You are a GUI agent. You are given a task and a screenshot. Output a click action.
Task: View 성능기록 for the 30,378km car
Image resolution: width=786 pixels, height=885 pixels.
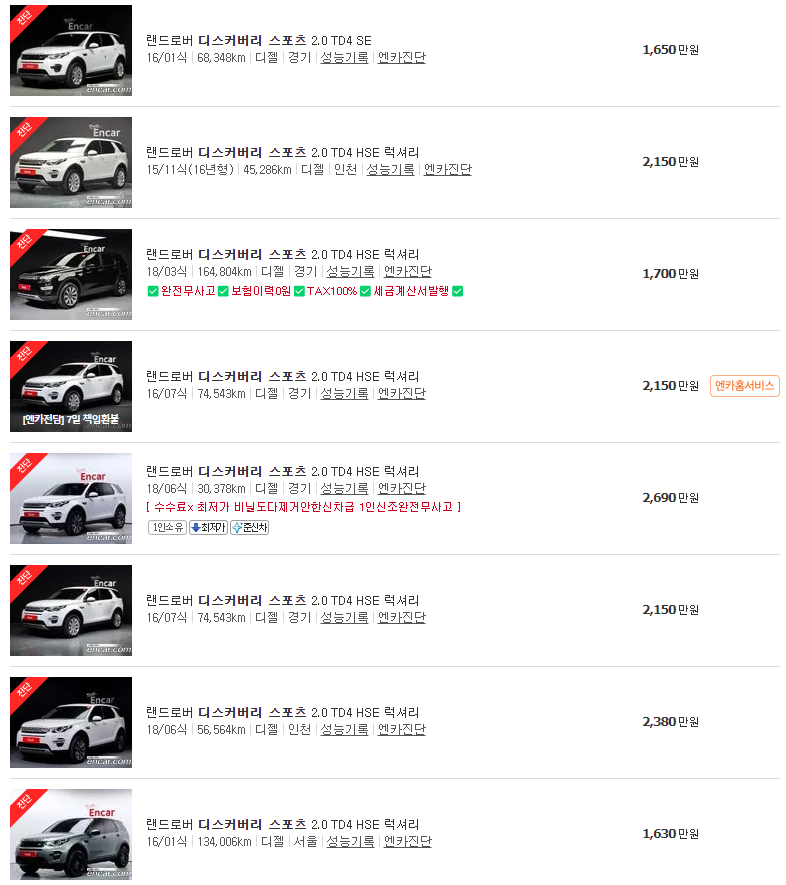[x=344, y=488]
